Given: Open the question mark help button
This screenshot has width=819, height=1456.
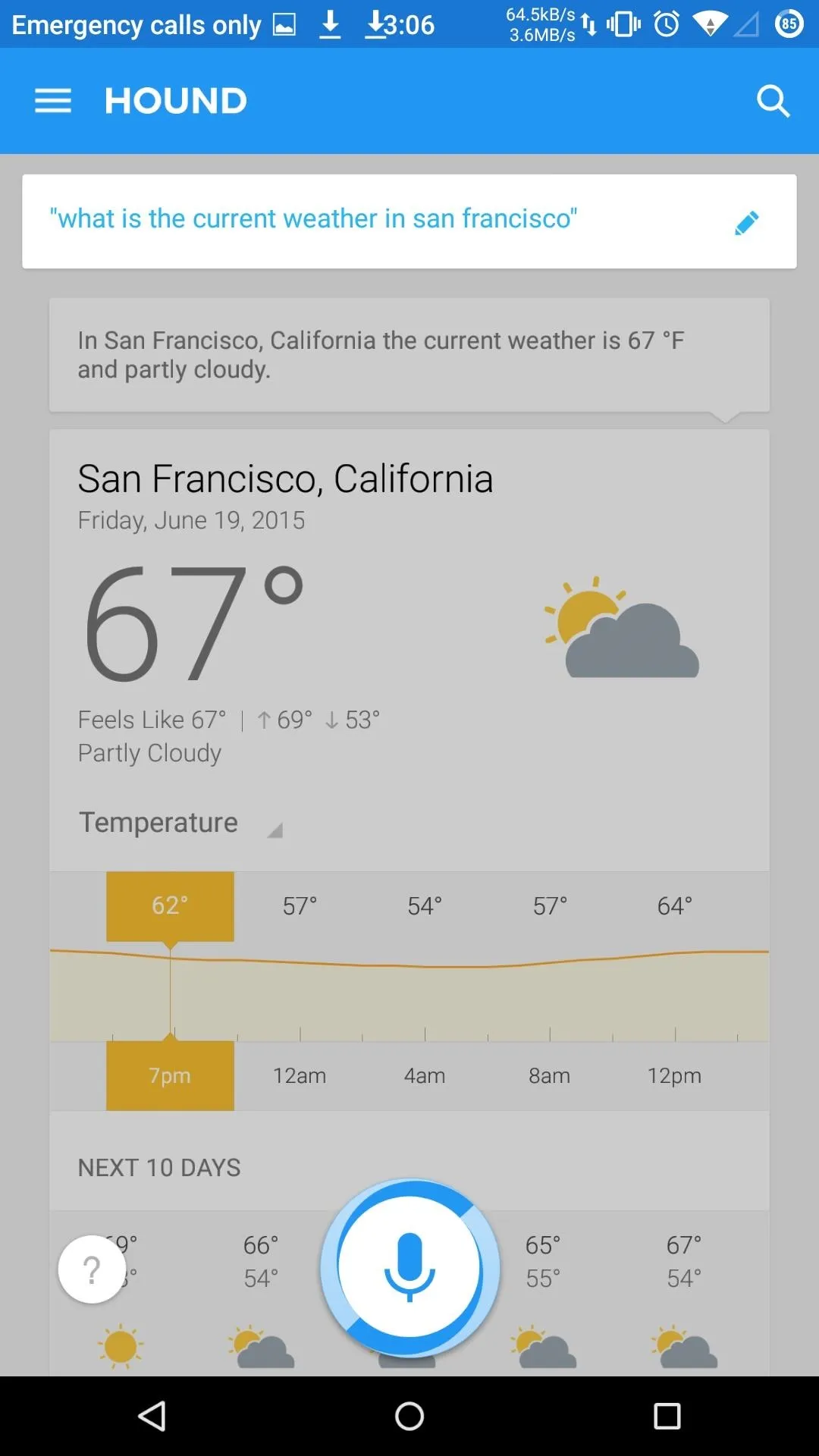Looking at the screenshot, I should point(92,1269).
